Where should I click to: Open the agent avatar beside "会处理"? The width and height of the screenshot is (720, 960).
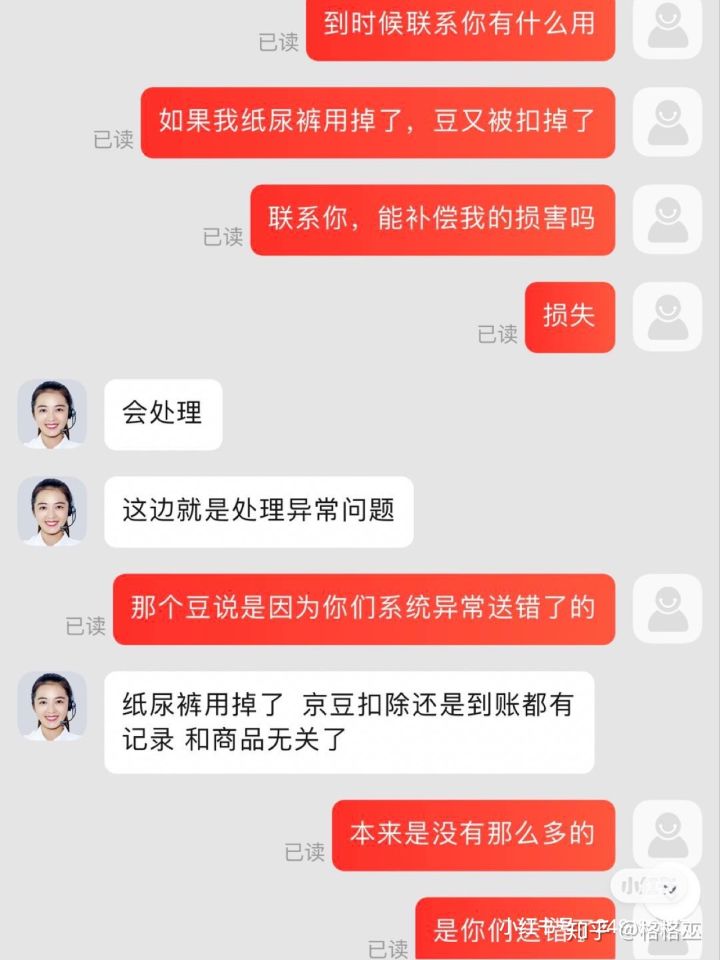52,413
